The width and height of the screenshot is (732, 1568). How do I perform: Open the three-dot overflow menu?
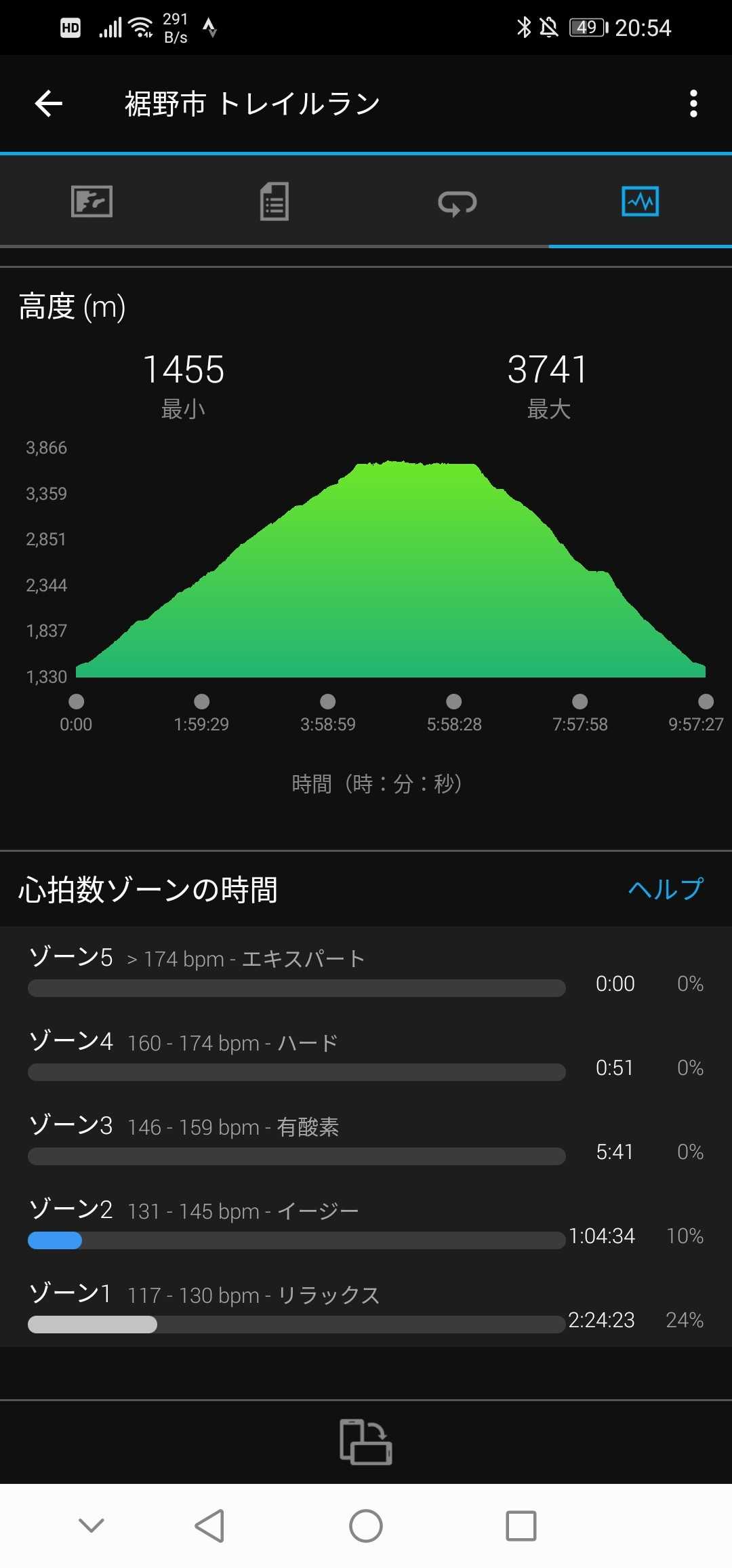tap(693, 104)
